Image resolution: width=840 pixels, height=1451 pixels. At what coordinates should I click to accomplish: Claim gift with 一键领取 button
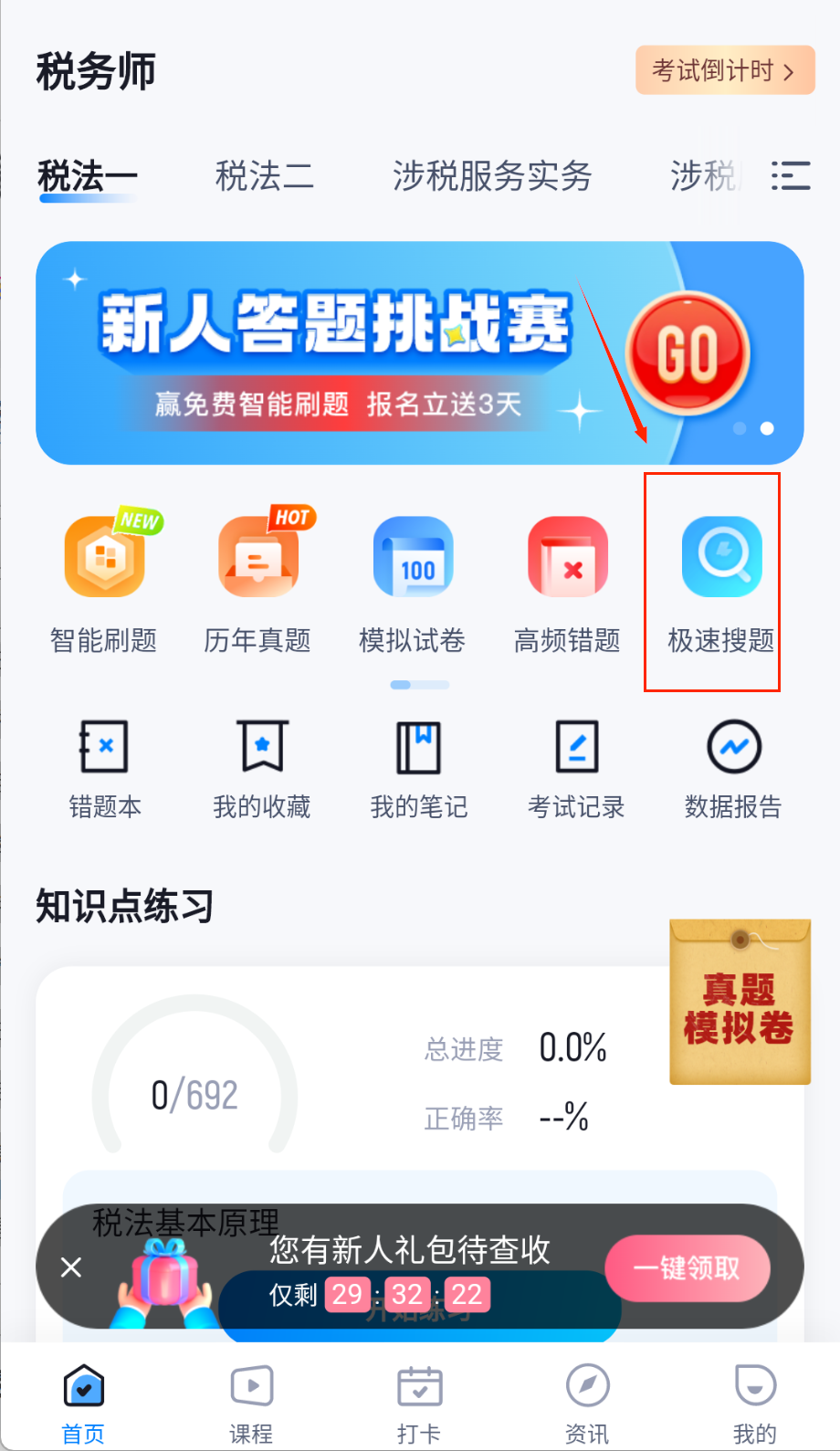click(687, 1268)
